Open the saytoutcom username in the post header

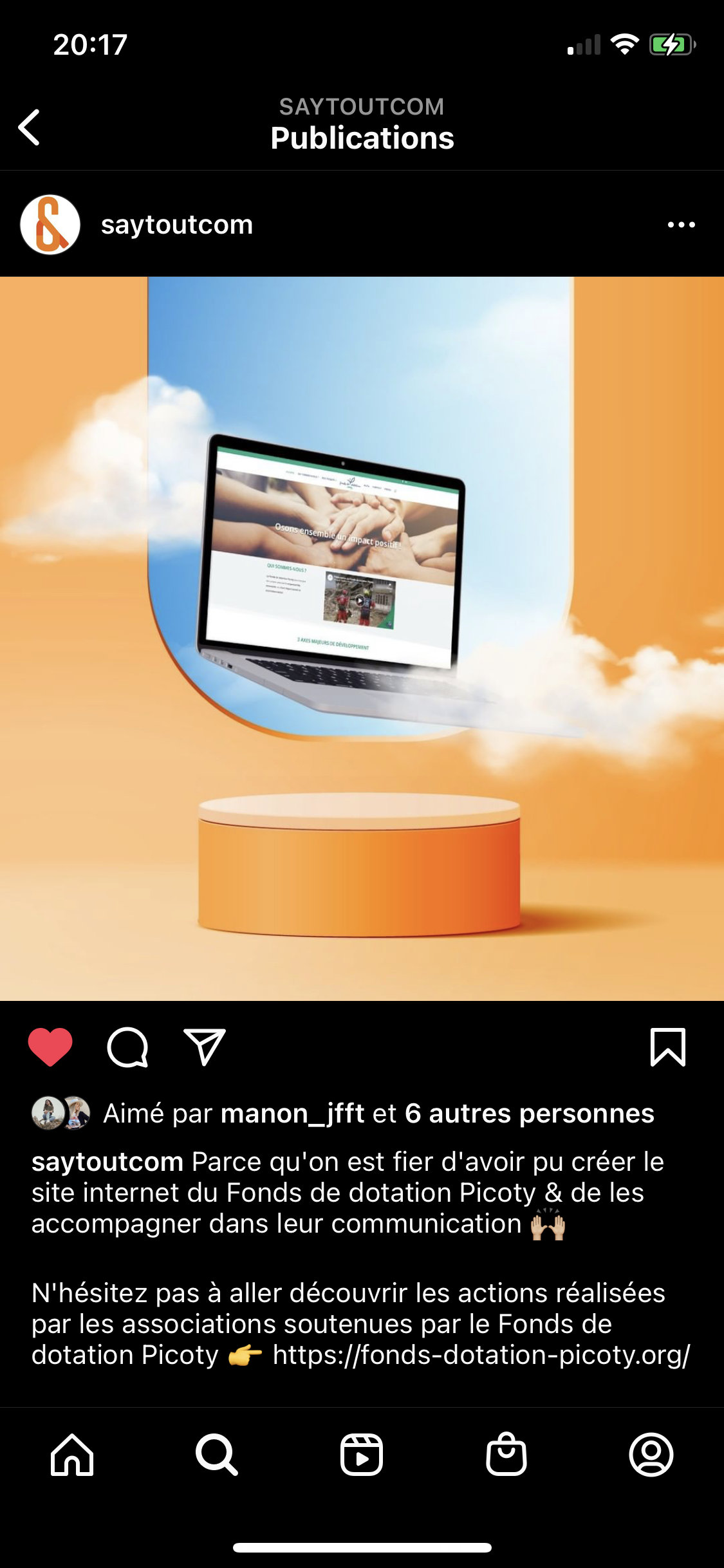[177, 225]
